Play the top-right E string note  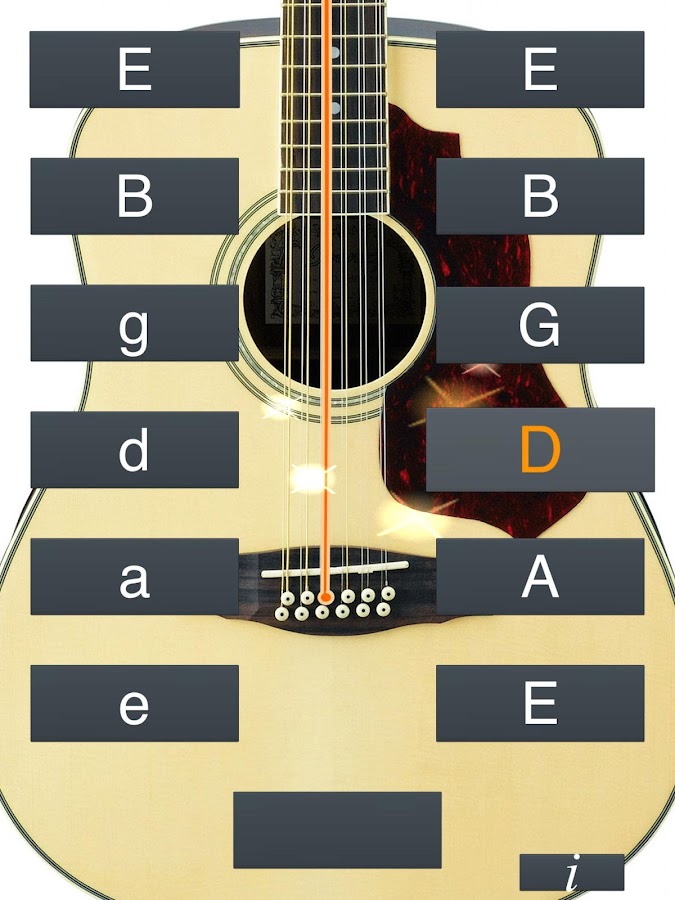coord(540,69)
